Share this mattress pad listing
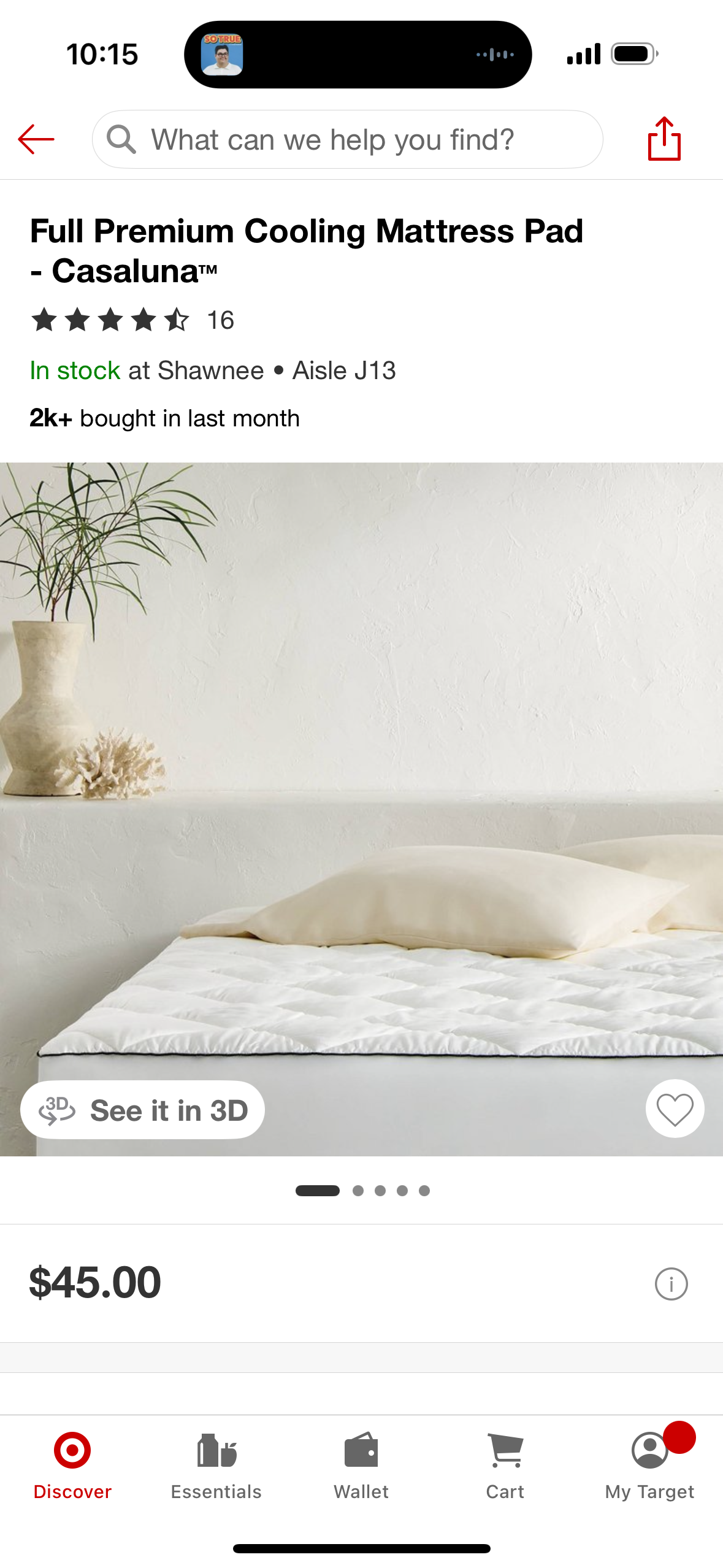Screen dimensions: 723x1568 664,139
